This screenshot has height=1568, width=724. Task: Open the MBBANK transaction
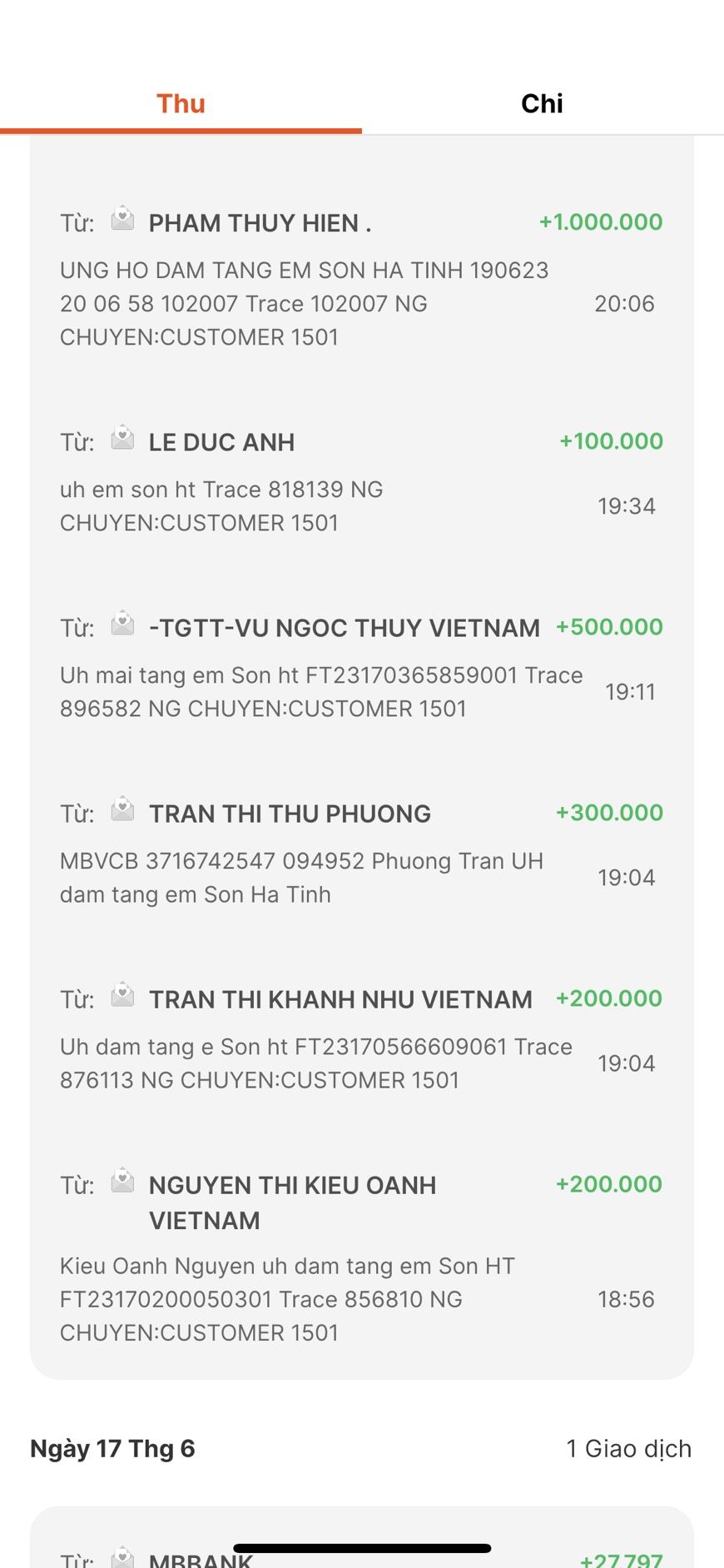point(361,1556)
